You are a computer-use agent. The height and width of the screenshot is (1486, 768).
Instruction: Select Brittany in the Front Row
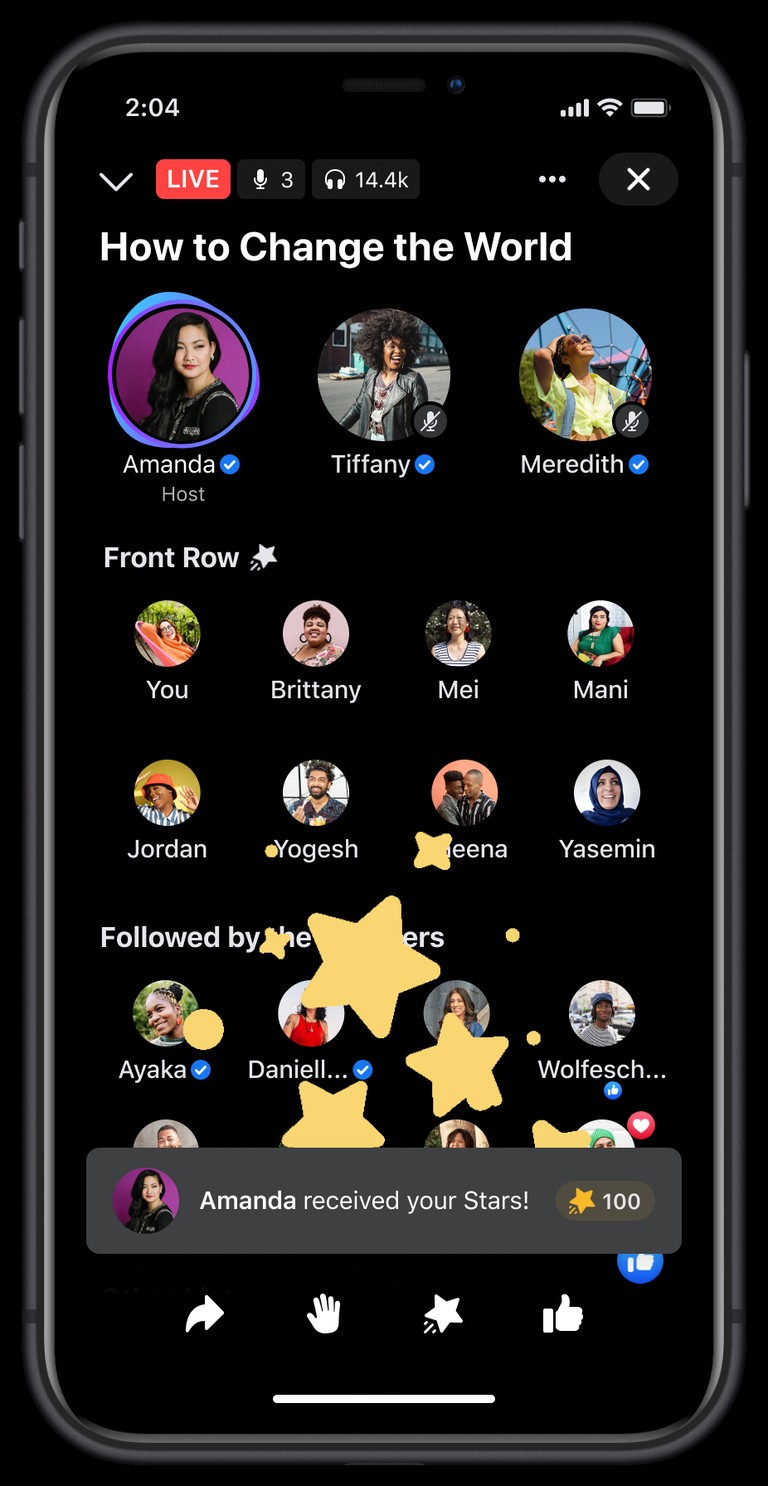coord(316,633)
